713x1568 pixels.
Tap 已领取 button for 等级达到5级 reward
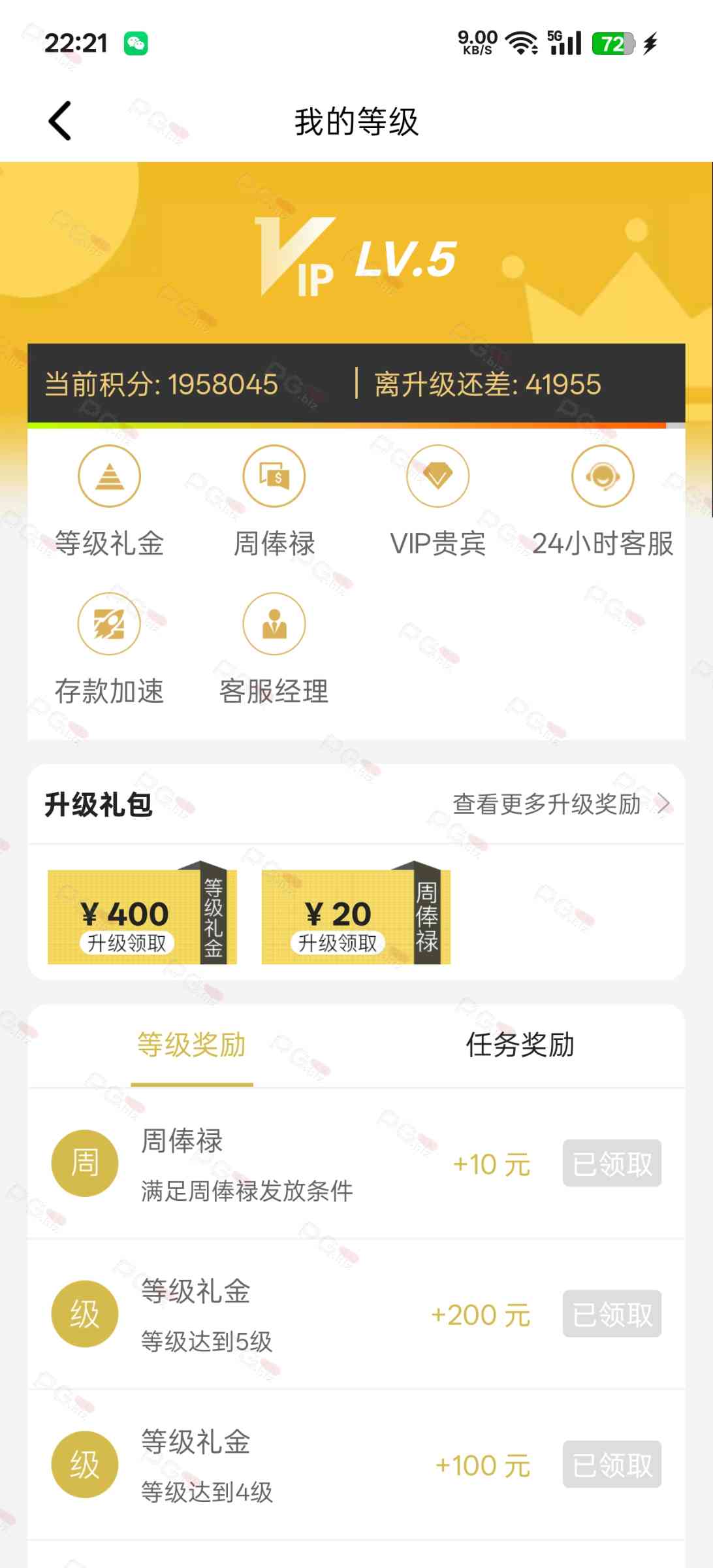[x=612, y=1314]
